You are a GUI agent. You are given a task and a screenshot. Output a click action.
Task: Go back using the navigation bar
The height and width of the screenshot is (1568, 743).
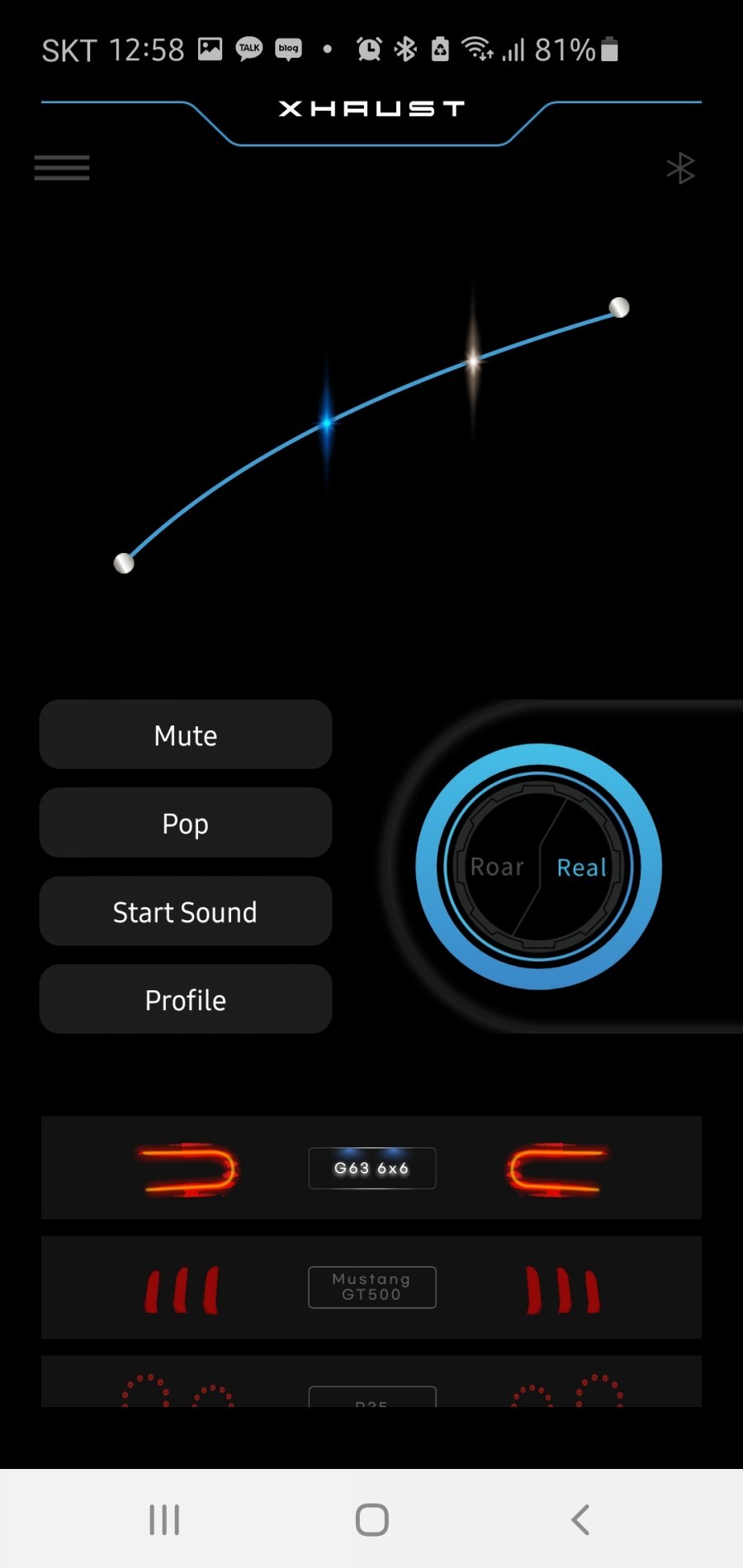[x=580, y=1519]
